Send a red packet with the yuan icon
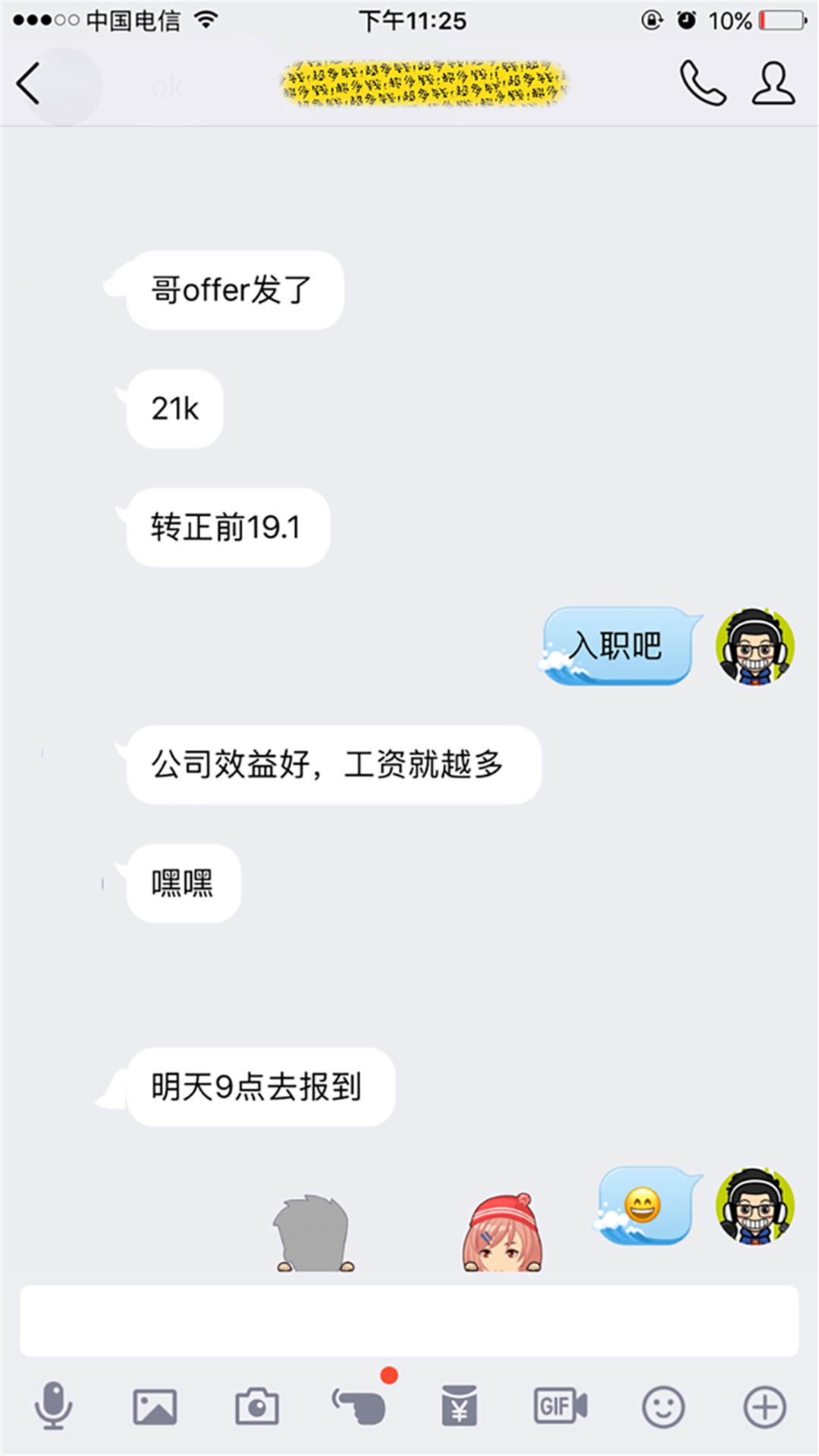Screen dimensions: 819x1456 pyautogui.click(x=460, y=1407)
